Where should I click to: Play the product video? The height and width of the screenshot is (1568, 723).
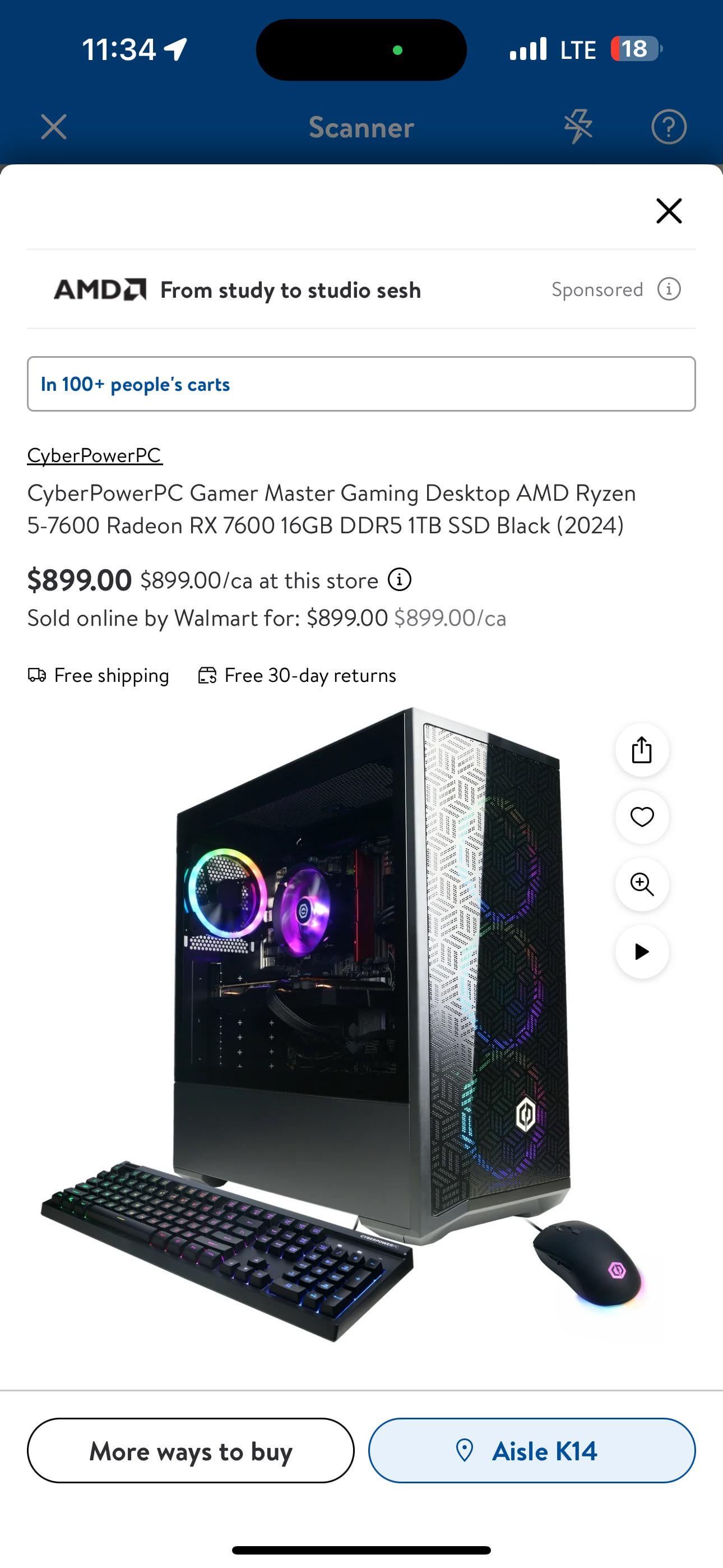coord(642,951)
